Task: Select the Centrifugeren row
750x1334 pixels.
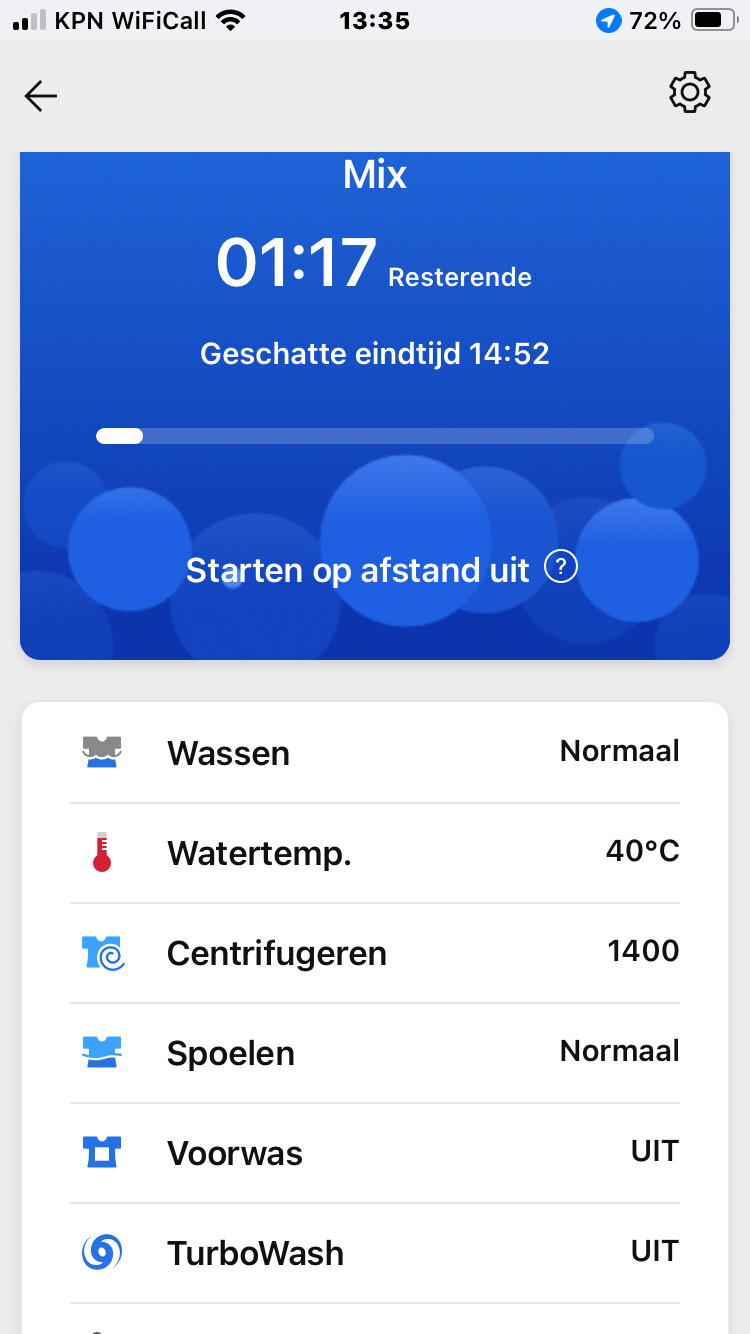Action: pos(375,953)
